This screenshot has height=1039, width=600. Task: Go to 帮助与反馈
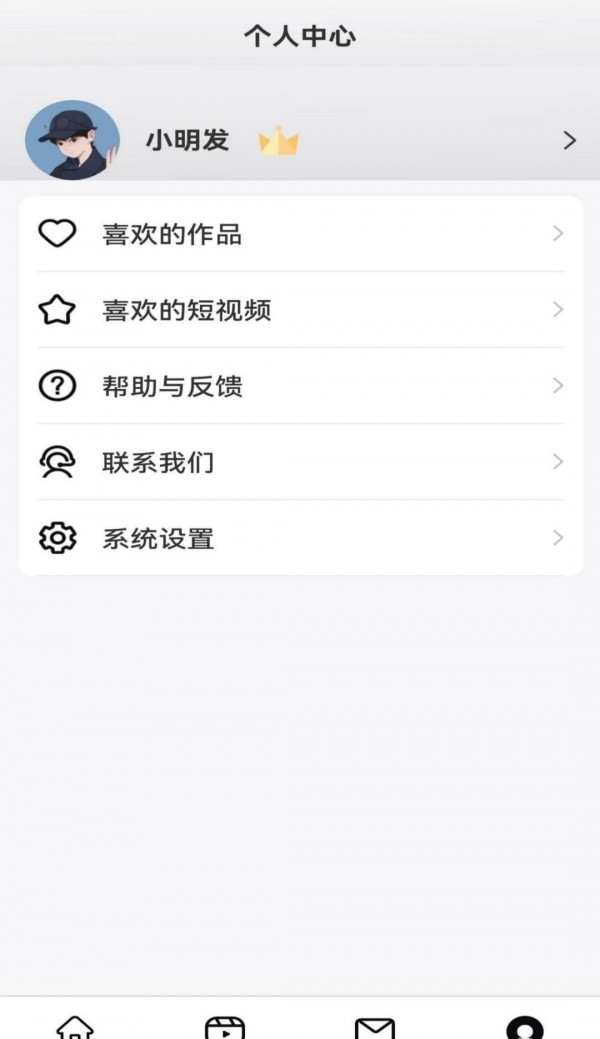pyautogui.click(x=300, y=386)
